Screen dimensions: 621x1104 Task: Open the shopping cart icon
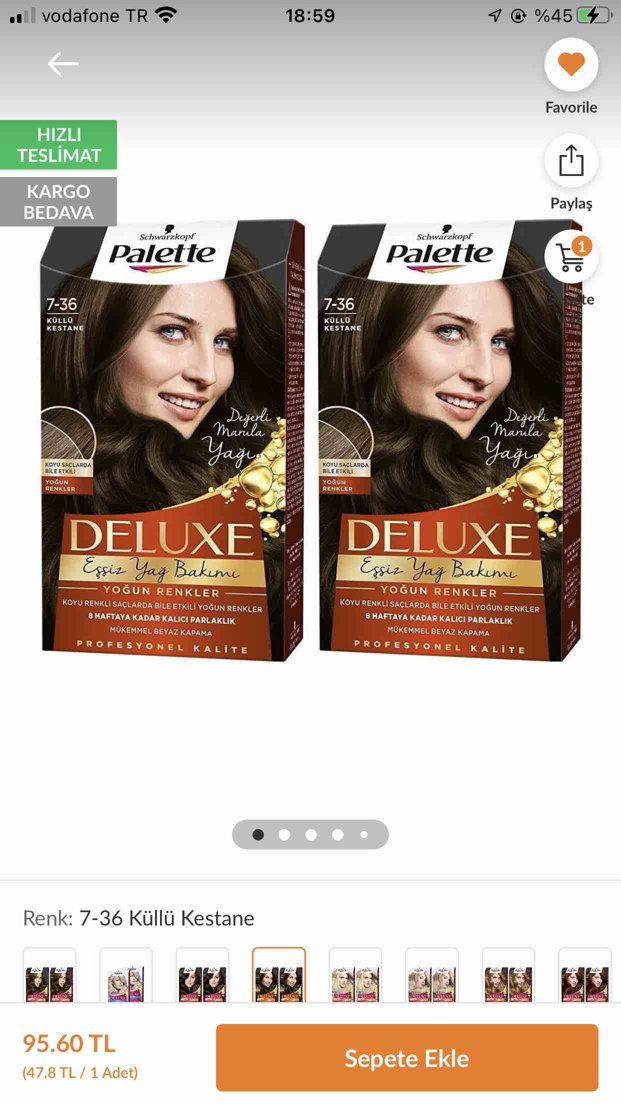tap(571, 257)
